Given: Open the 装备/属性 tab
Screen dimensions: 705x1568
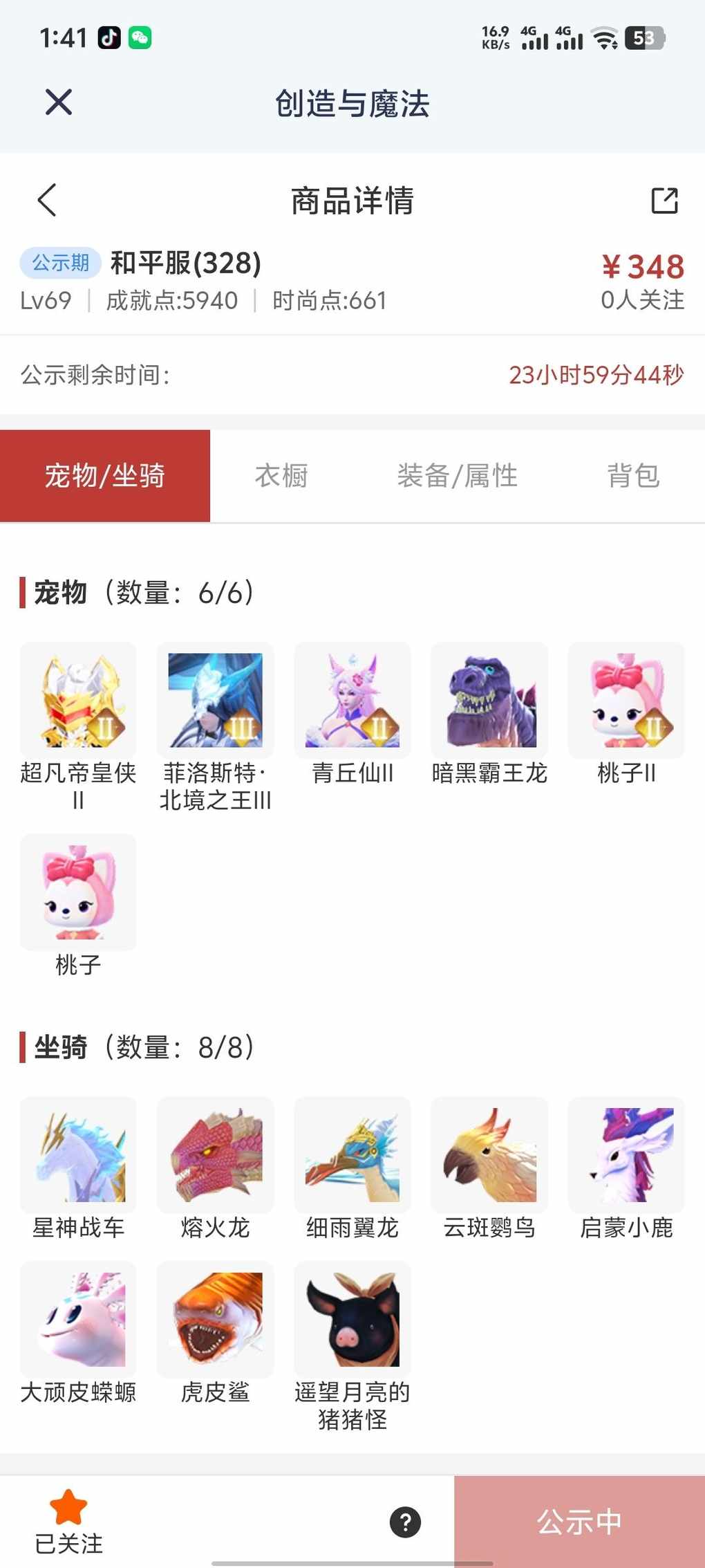Looking at the screenshot, I should click(x=457, y=476).
